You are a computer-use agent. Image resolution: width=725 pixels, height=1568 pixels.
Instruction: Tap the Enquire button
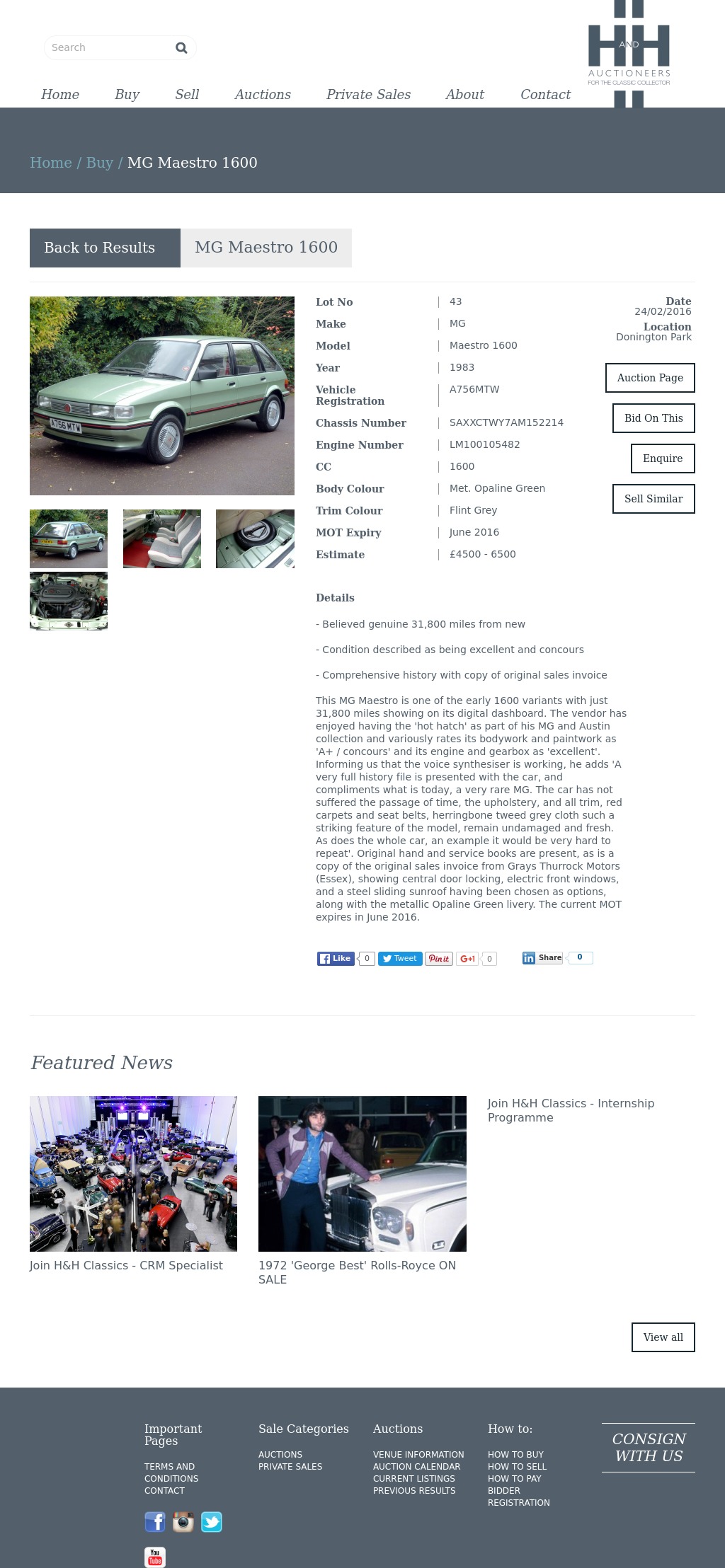[663, 459]
